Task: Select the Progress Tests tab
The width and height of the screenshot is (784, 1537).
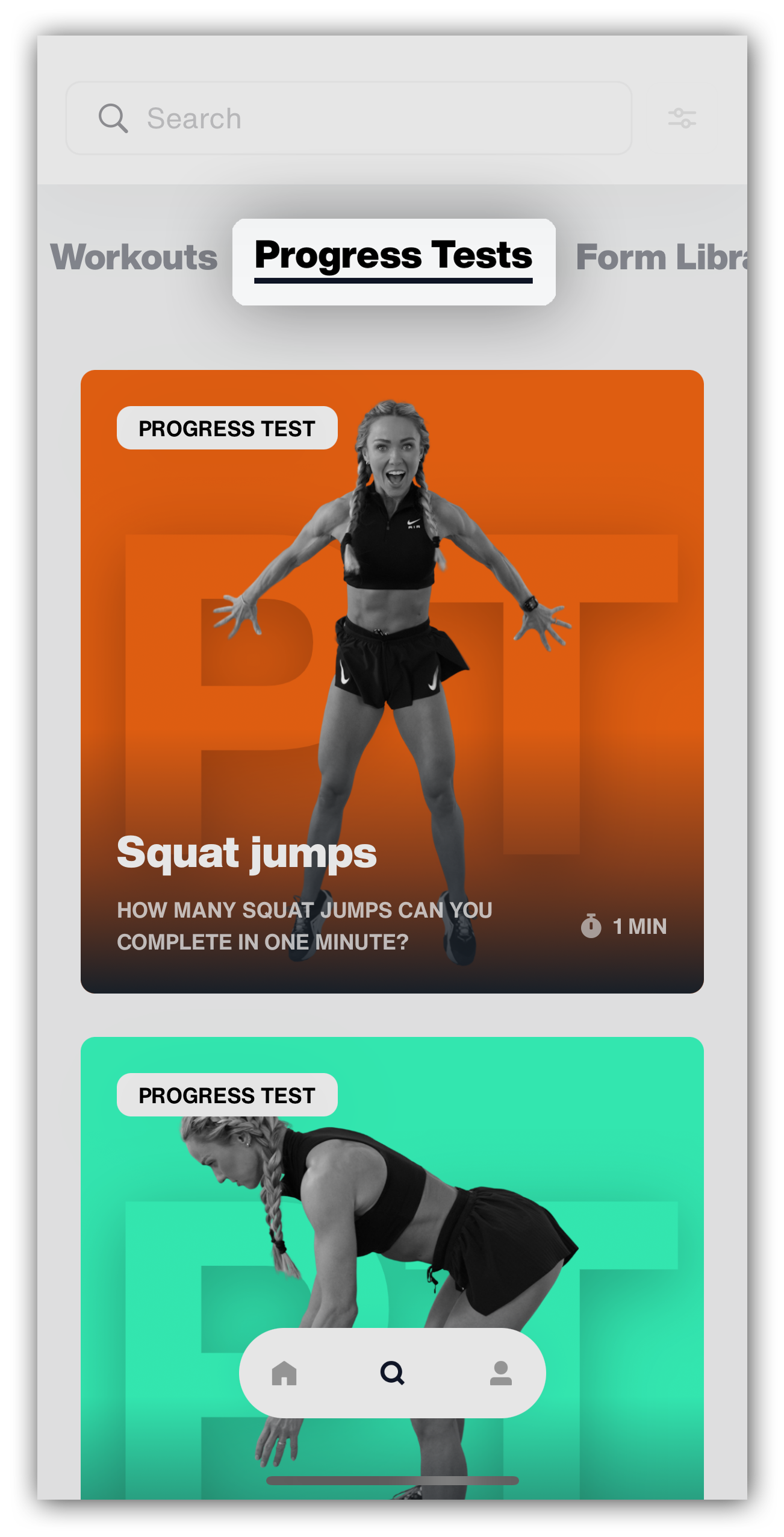Action: point(393,261)
